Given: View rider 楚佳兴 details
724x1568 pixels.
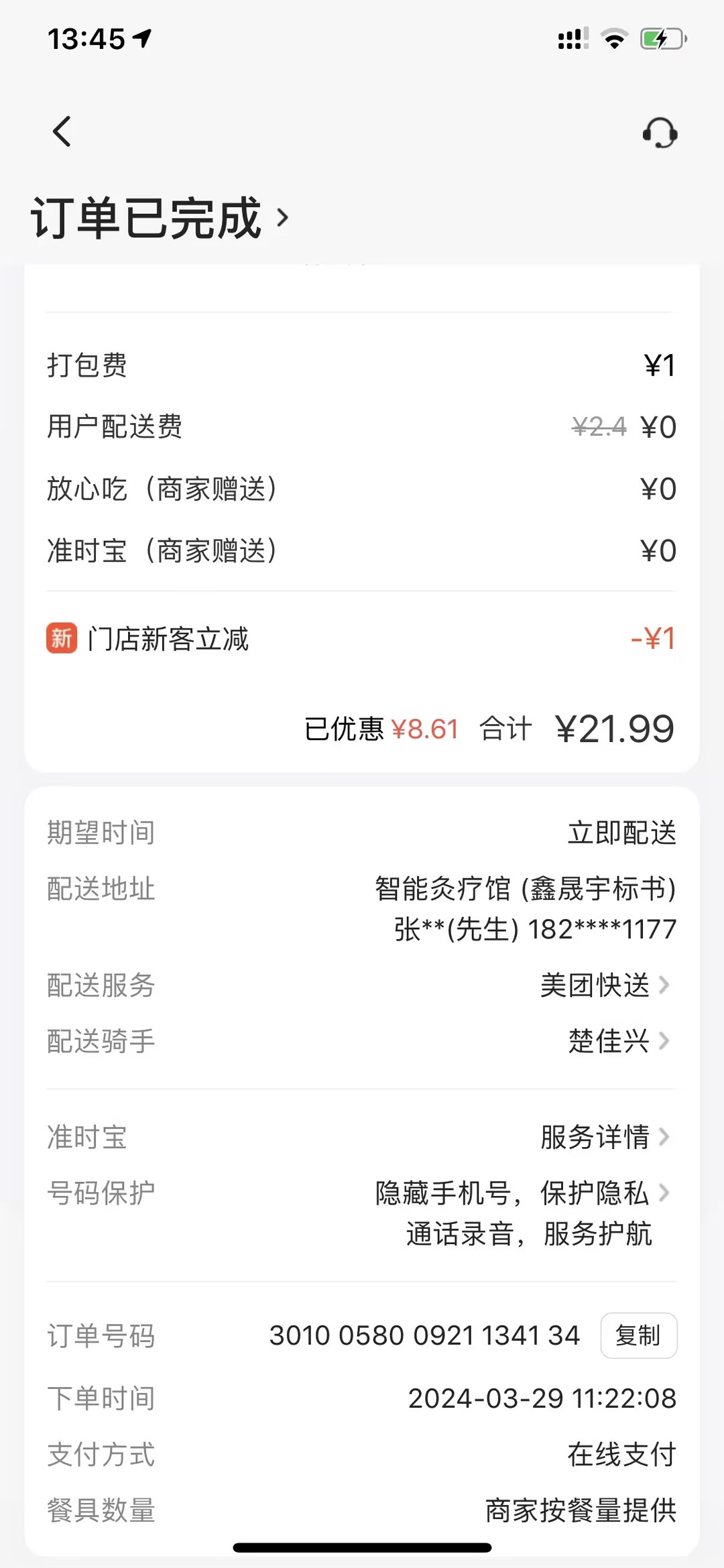Looking at the screenshot, I should pyautogui.click(x=618, y=1041).
